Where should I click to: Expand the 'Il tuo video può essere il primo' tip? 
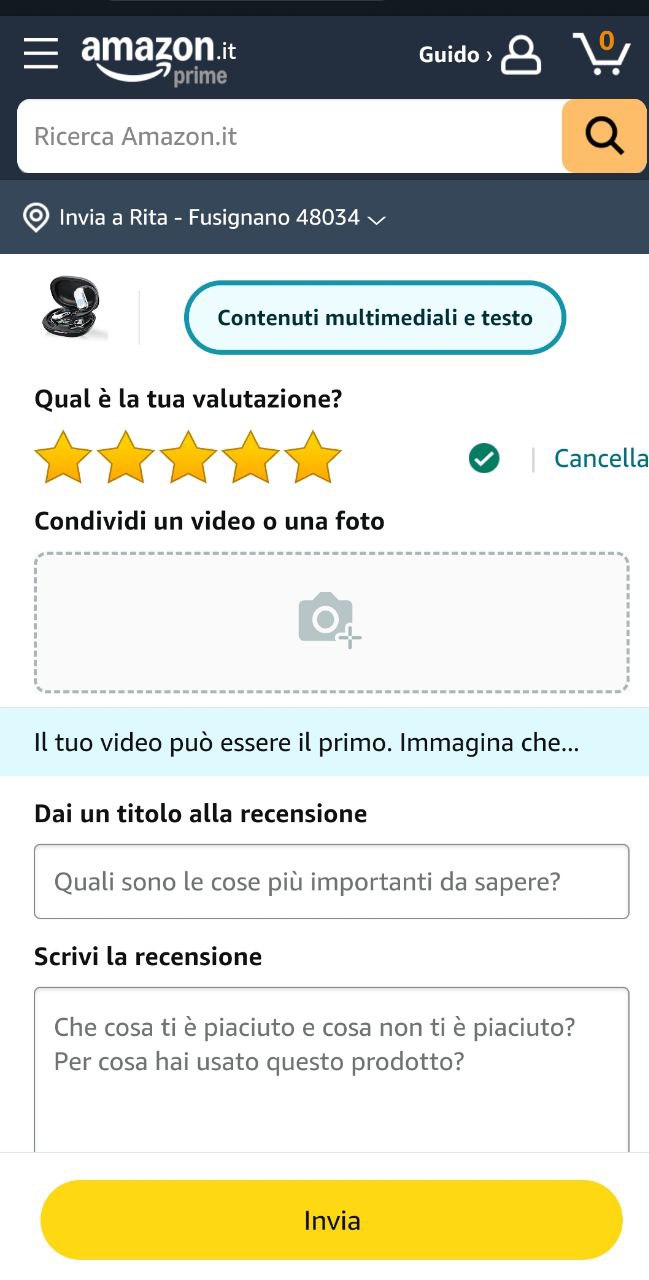coord(308,742)
